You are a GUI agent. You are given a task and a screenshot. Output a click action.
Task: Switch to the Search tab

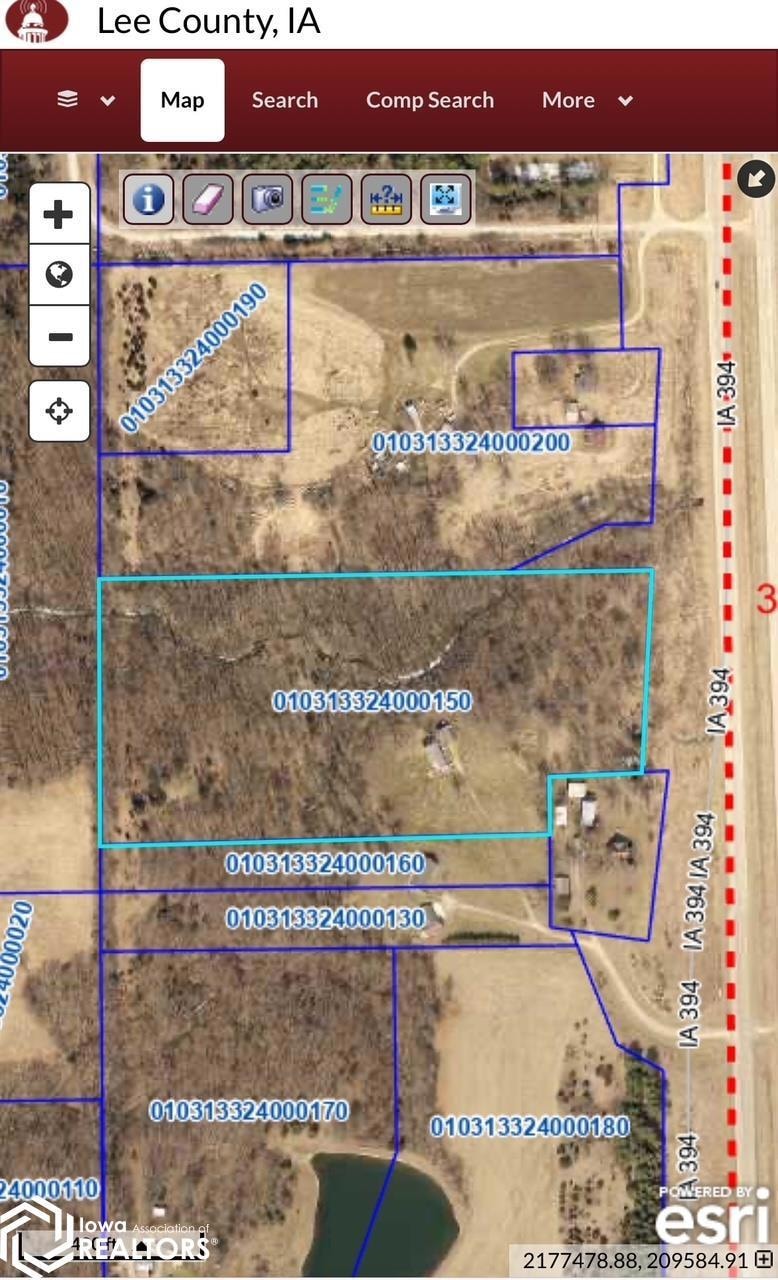click(x=285, y=100)
